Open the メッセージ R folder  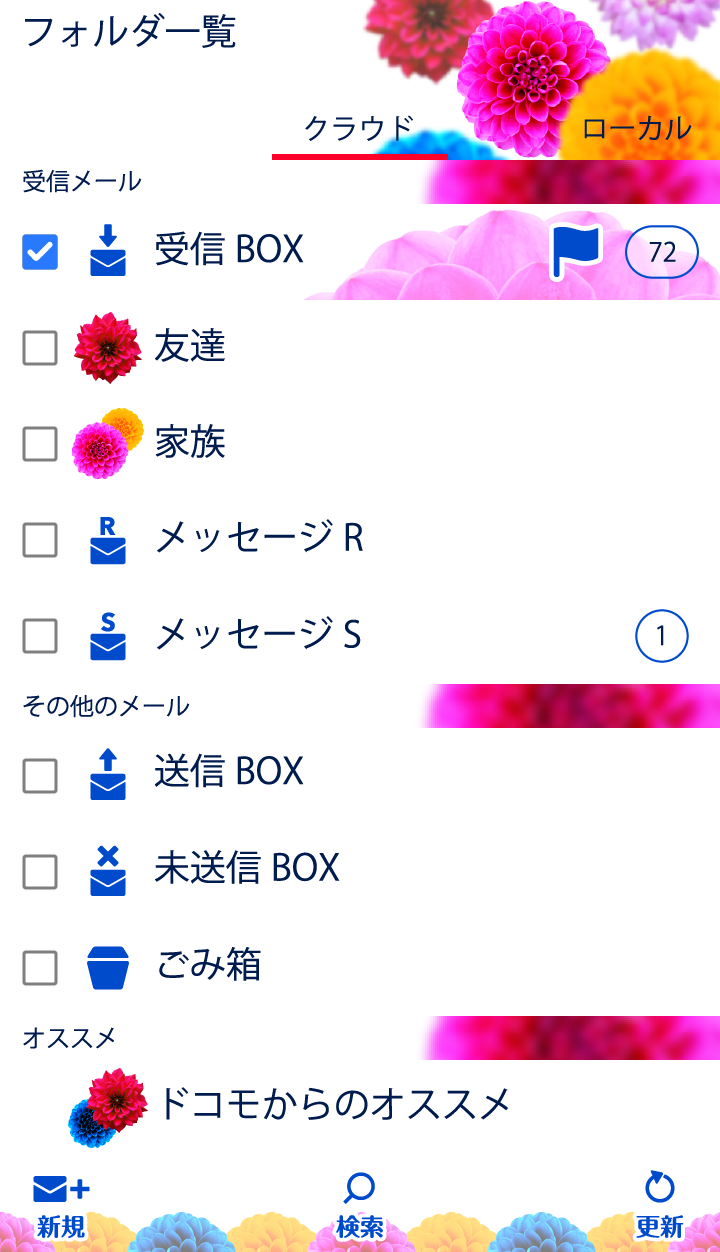[x=259, y=539]
